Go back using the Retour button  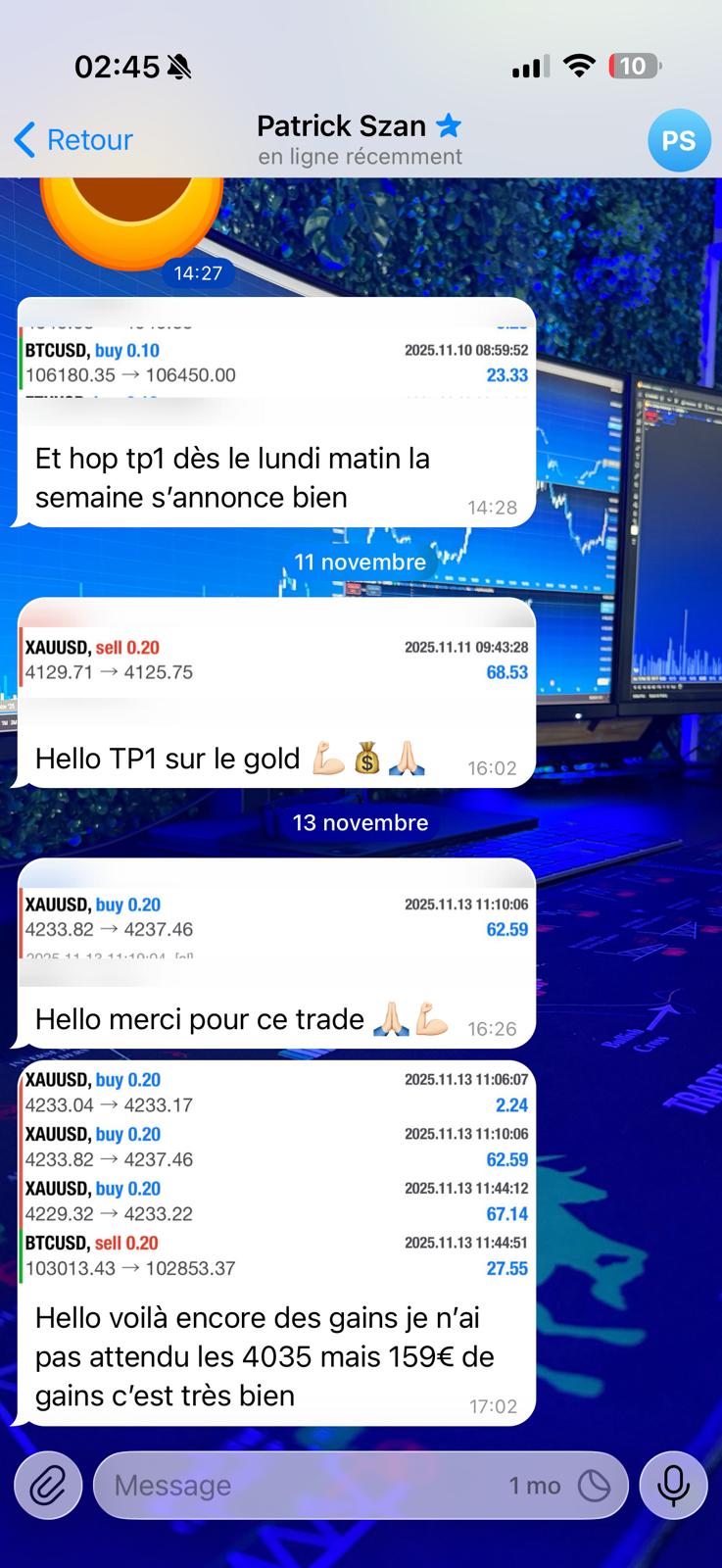point(74,140)
